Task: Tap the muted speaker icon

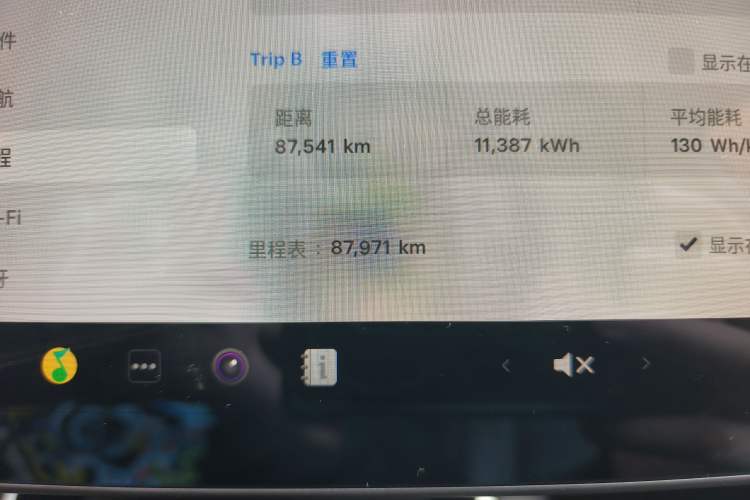Action: [573, 365]
